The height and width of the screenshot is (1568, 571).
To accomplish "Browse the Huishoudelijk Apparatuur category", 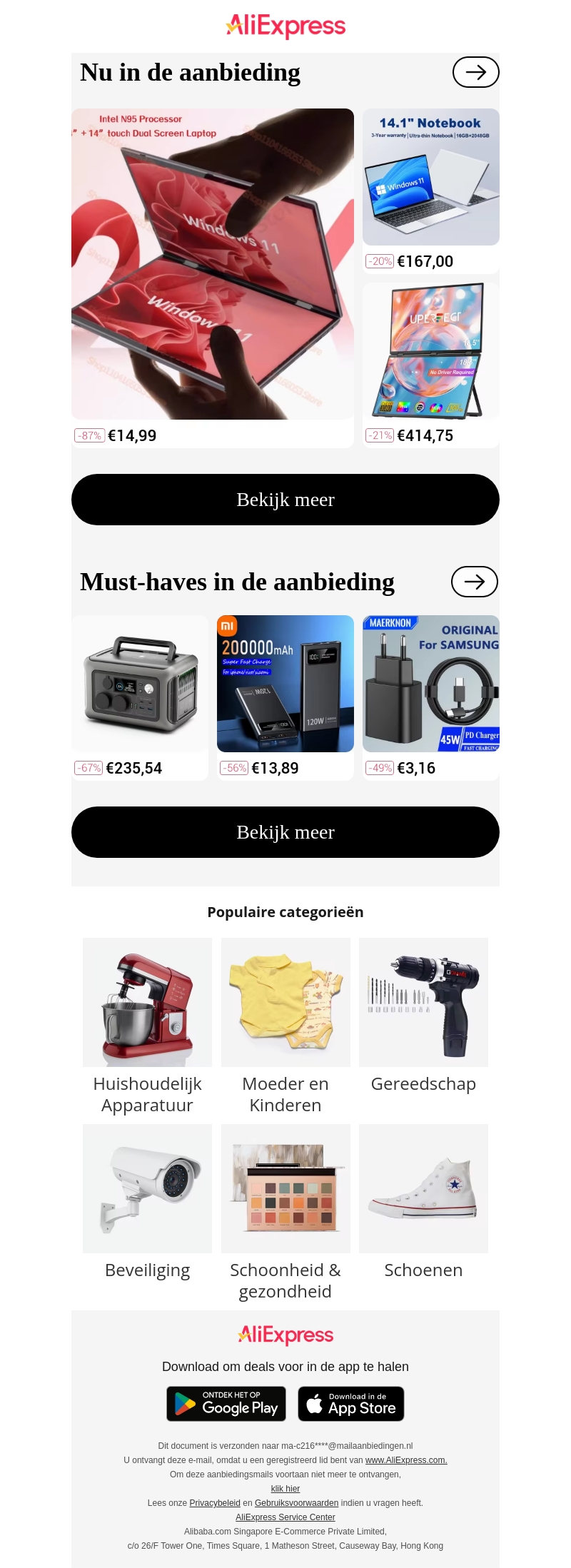I will [x=147, y=1003].
